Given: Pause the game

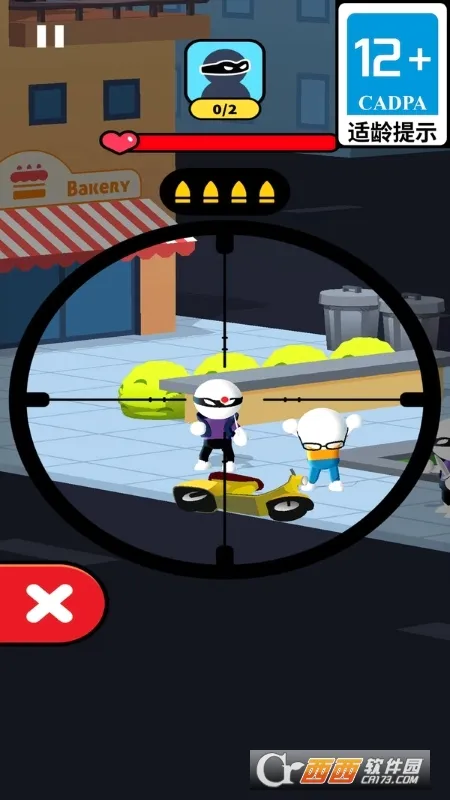Looking at the screenshot, I should tap(51, 36).
